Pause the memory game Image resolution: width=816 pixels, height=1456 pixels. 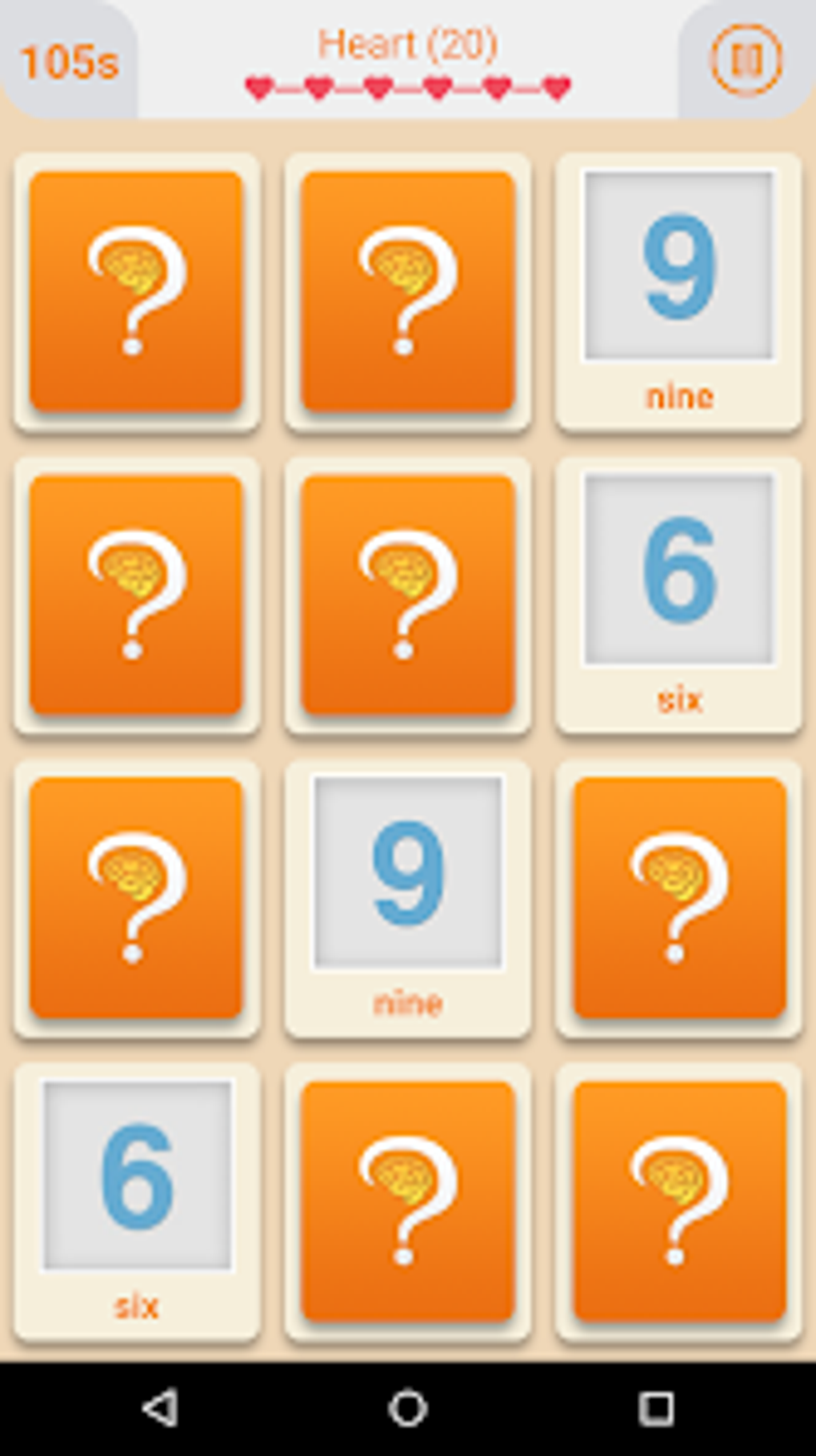746,60
